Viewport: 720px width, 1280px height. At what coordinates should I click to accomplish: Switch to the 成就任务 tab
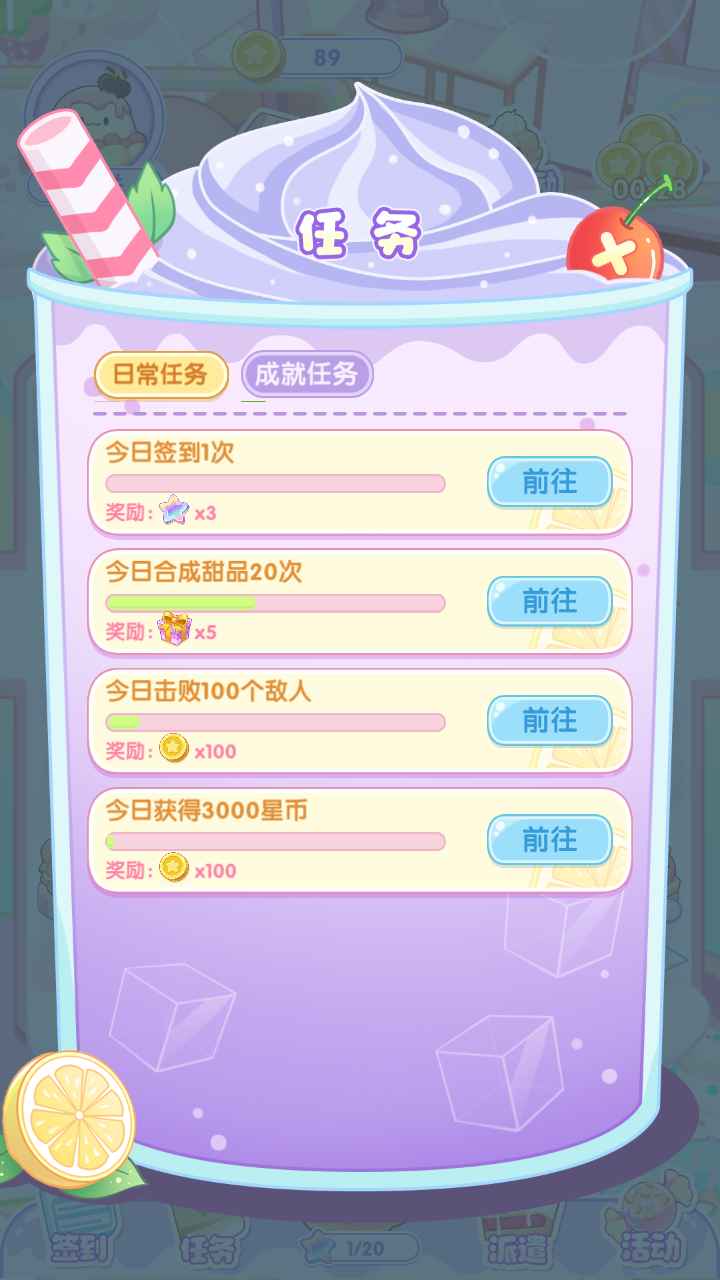pyautogui.click(x=306, y=375)
